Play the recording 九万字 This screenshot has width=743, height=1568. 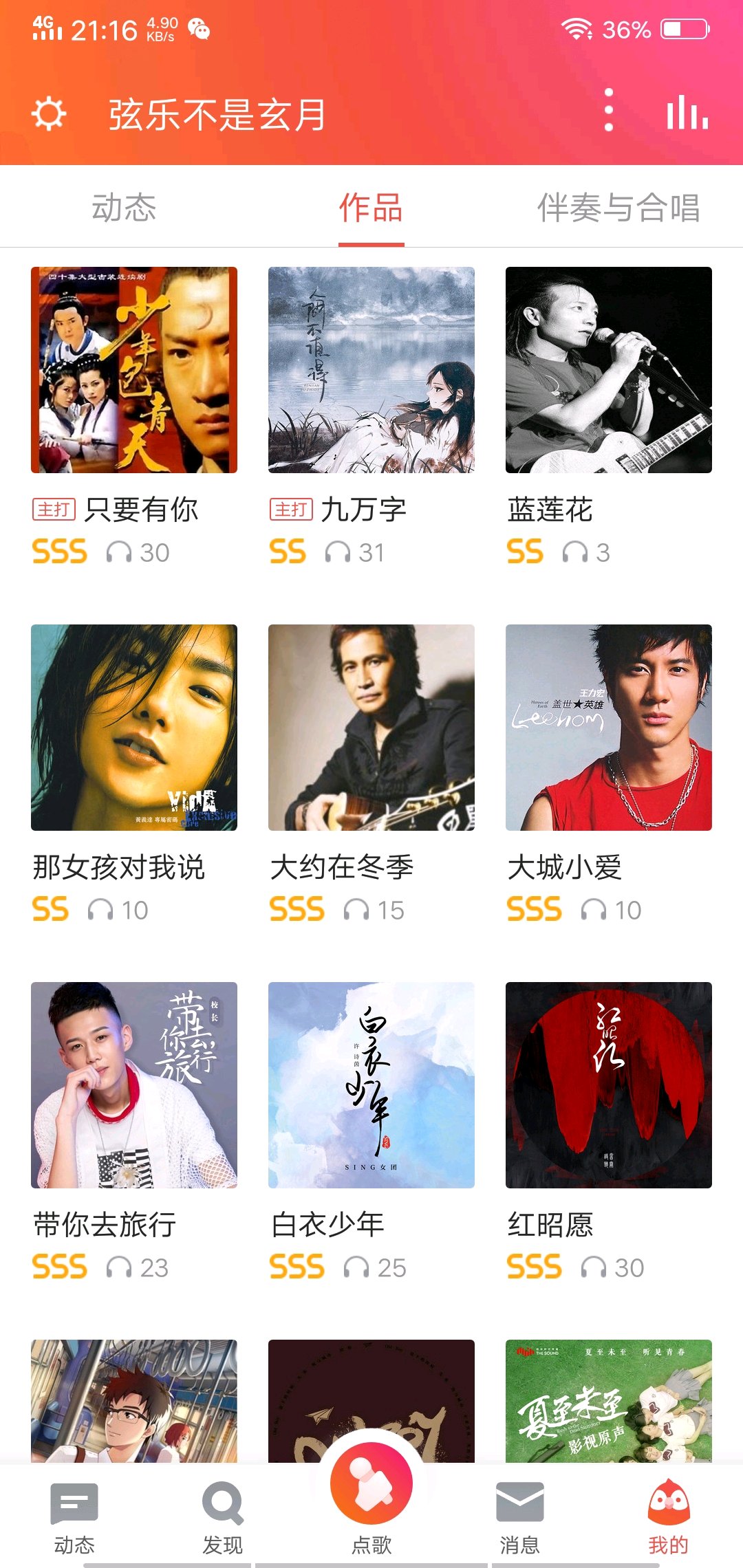pyautogui.click(x=371, y=370)
